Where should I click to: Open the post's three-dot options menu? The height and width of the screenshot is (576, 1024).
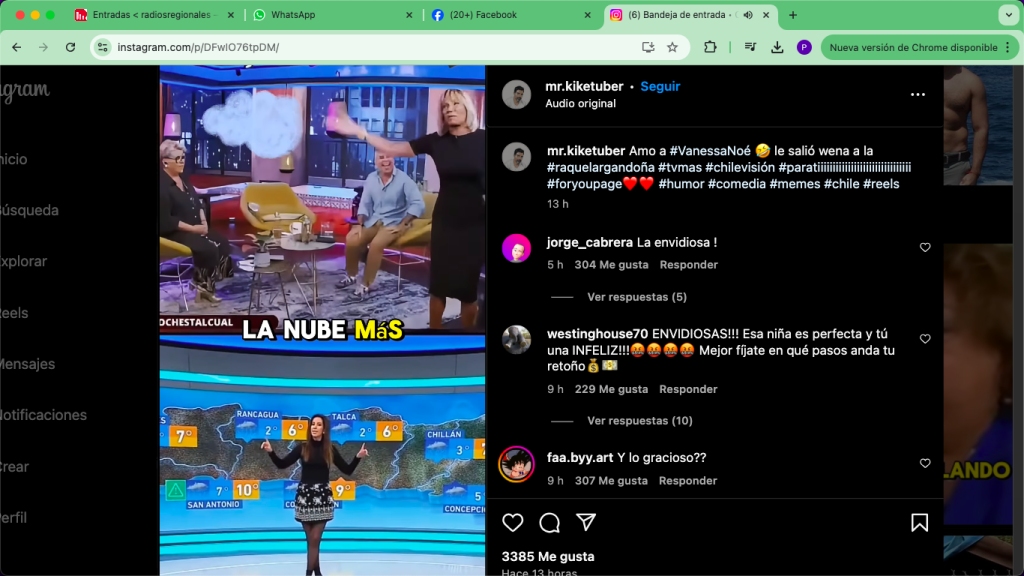[x=918, y=95]
